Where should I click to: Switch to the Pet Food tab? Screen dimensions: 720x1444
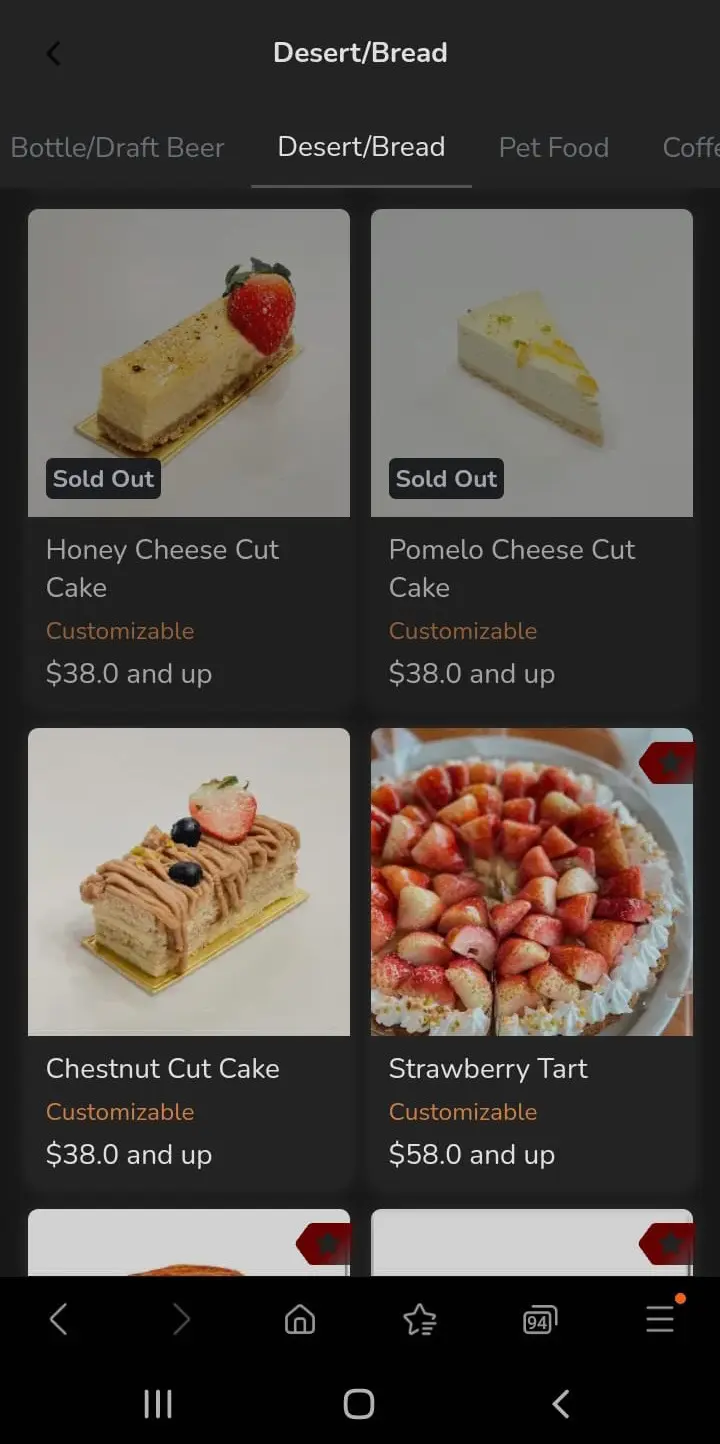click(553, 148)
